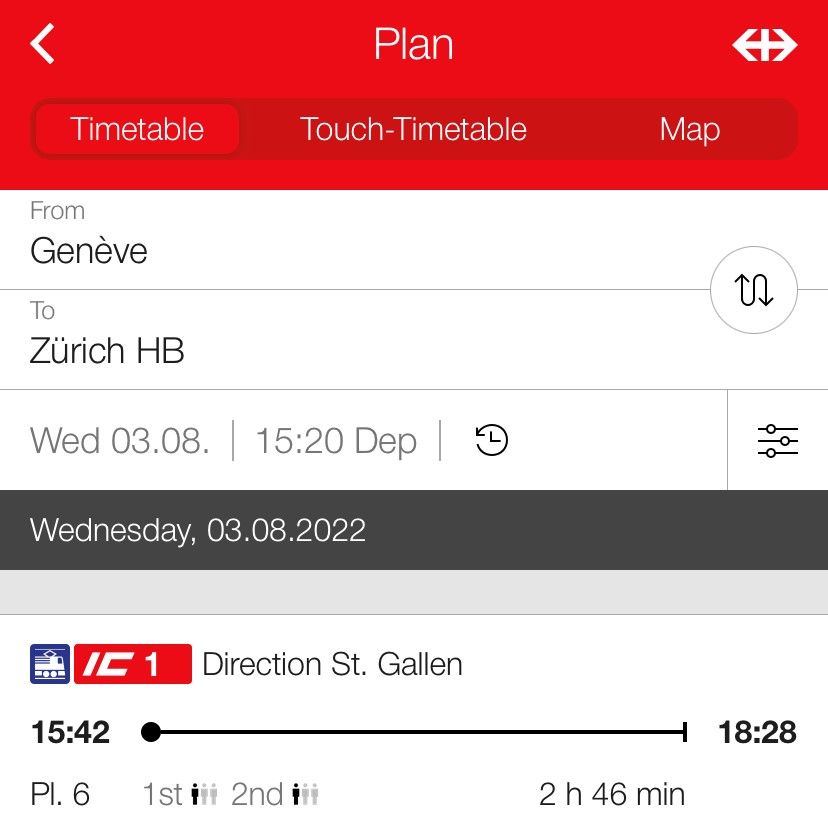Change the 15:20 departure time
The image size is (828, 838).
pyautogui.click(x=335, y=441)
